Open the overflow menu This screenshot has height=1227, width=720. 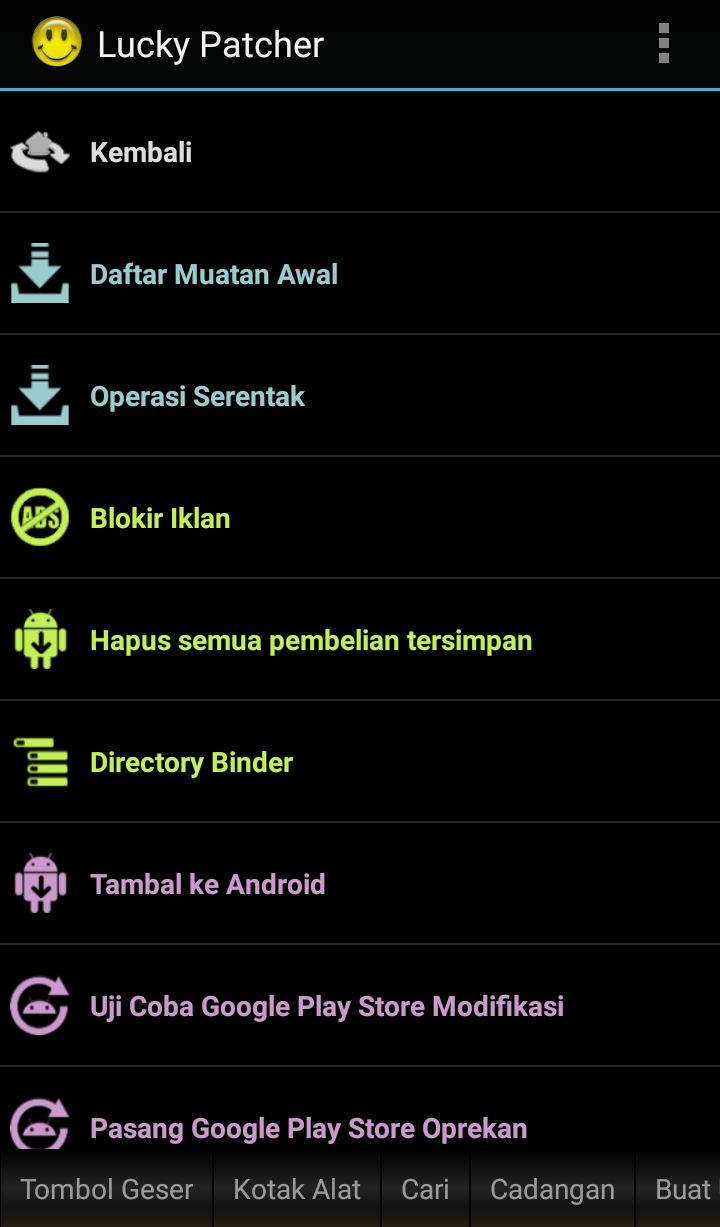click(663, 45)
